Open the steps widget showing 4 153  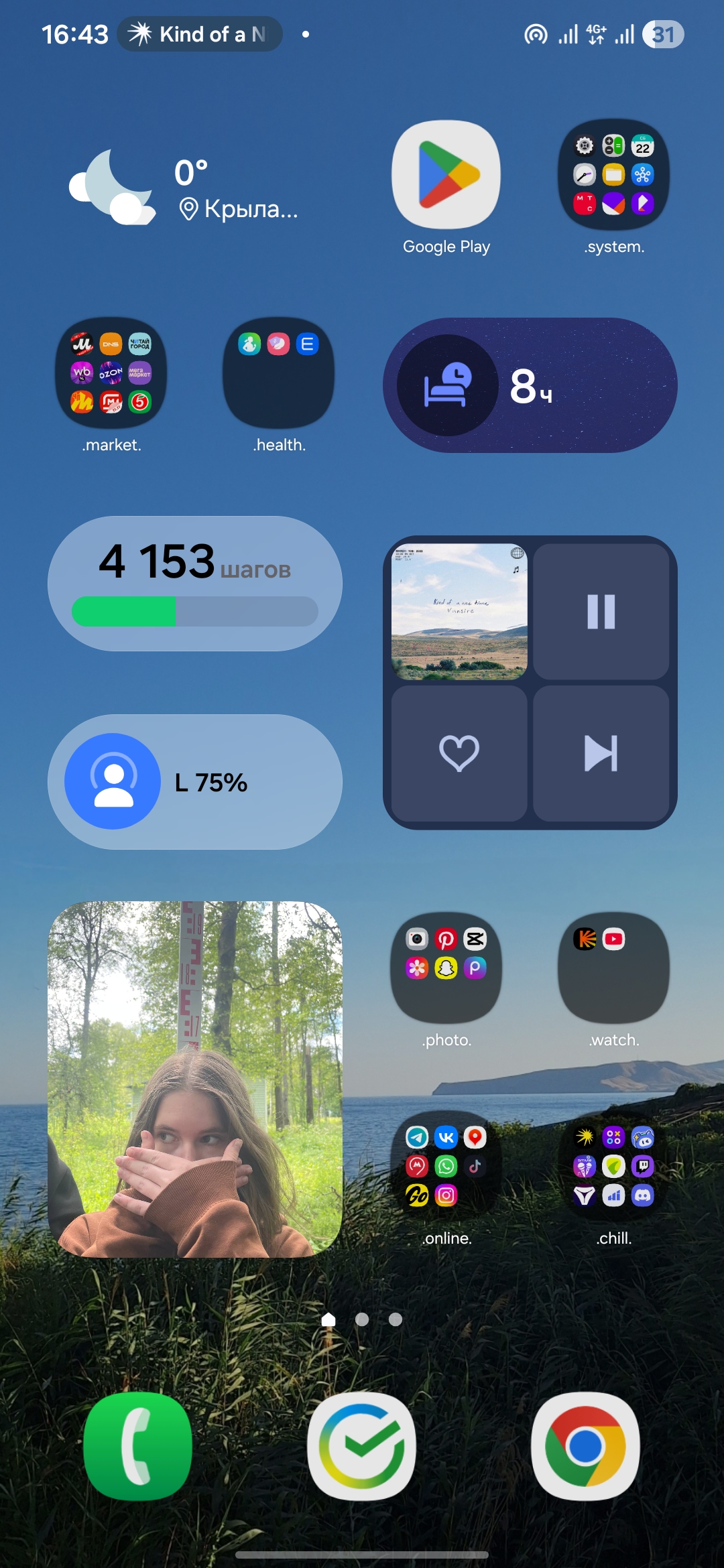(x=194, y=583)
